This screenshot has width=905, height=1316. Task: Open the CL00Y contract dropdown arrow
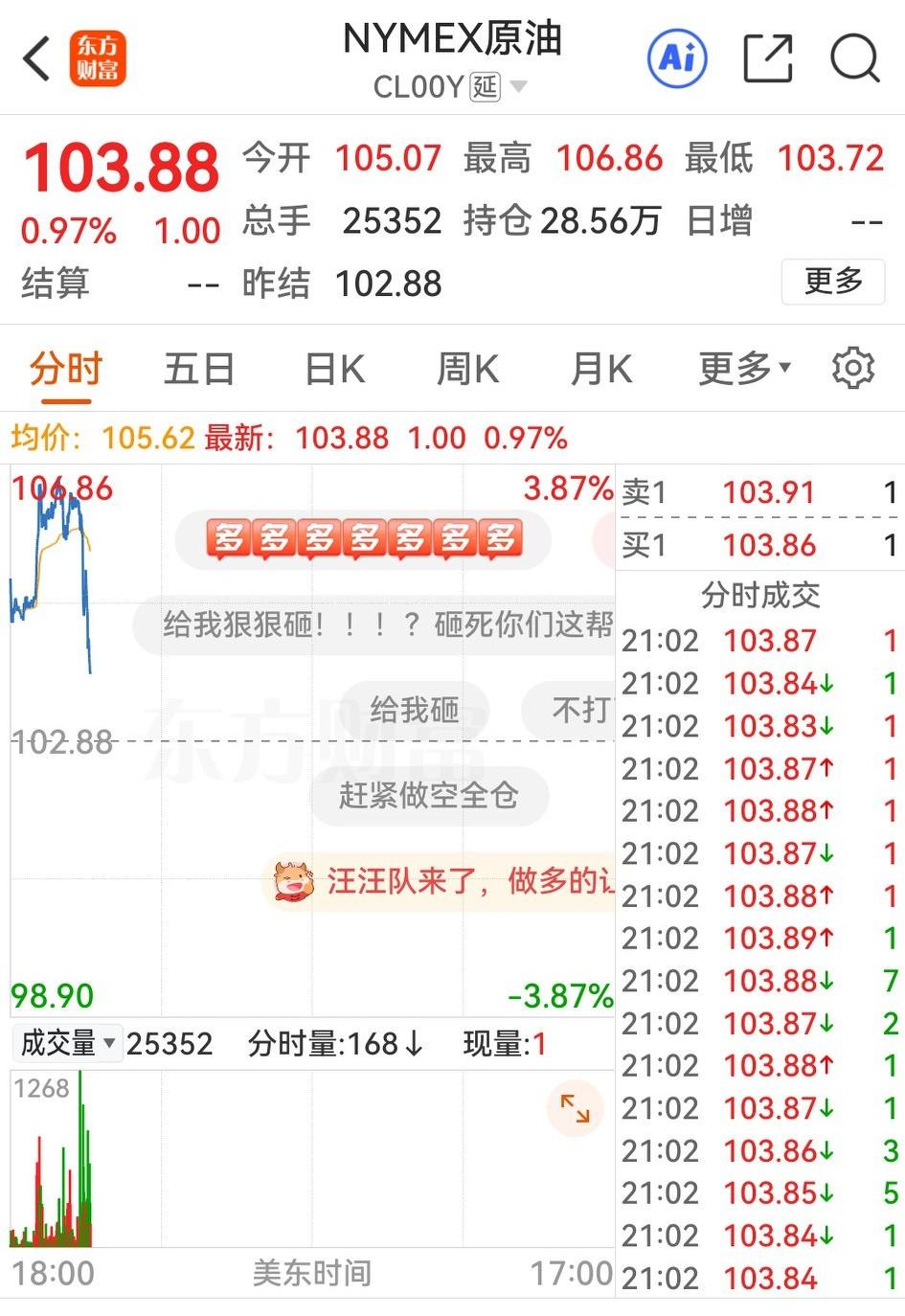click(518, 87)
